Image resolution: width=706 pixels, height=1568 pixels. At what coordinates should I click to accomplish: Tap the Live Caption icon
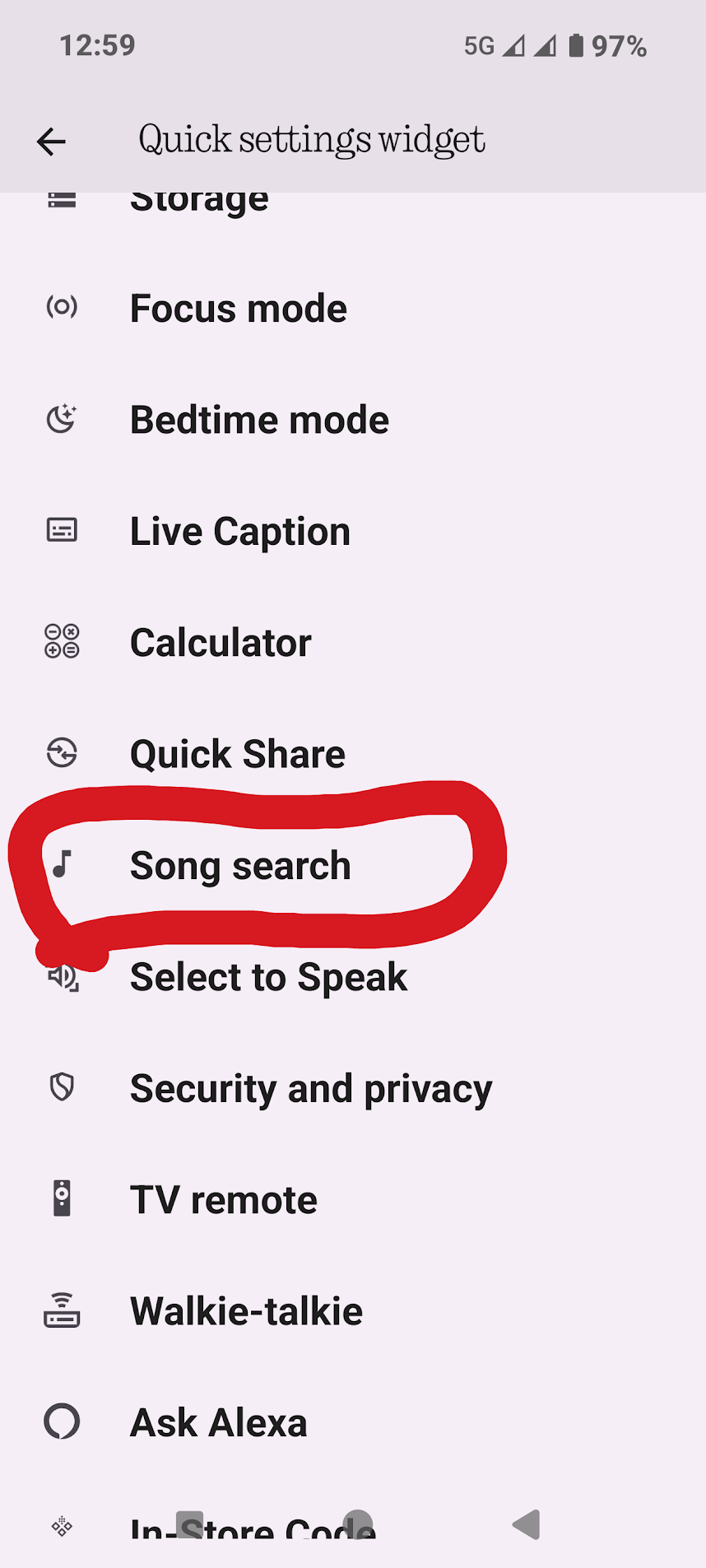[62, 530]
